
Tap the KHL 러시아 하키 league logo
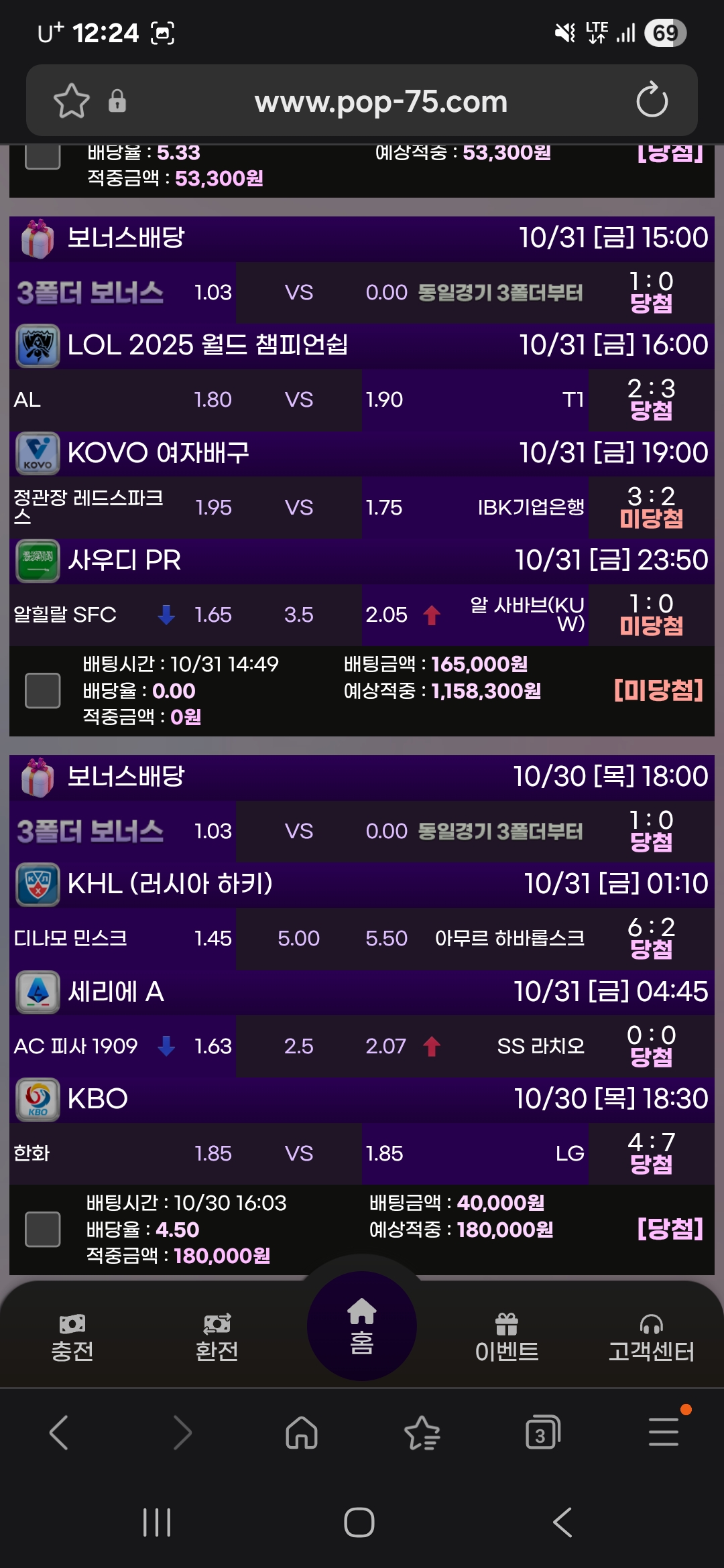tap(37, 885)
